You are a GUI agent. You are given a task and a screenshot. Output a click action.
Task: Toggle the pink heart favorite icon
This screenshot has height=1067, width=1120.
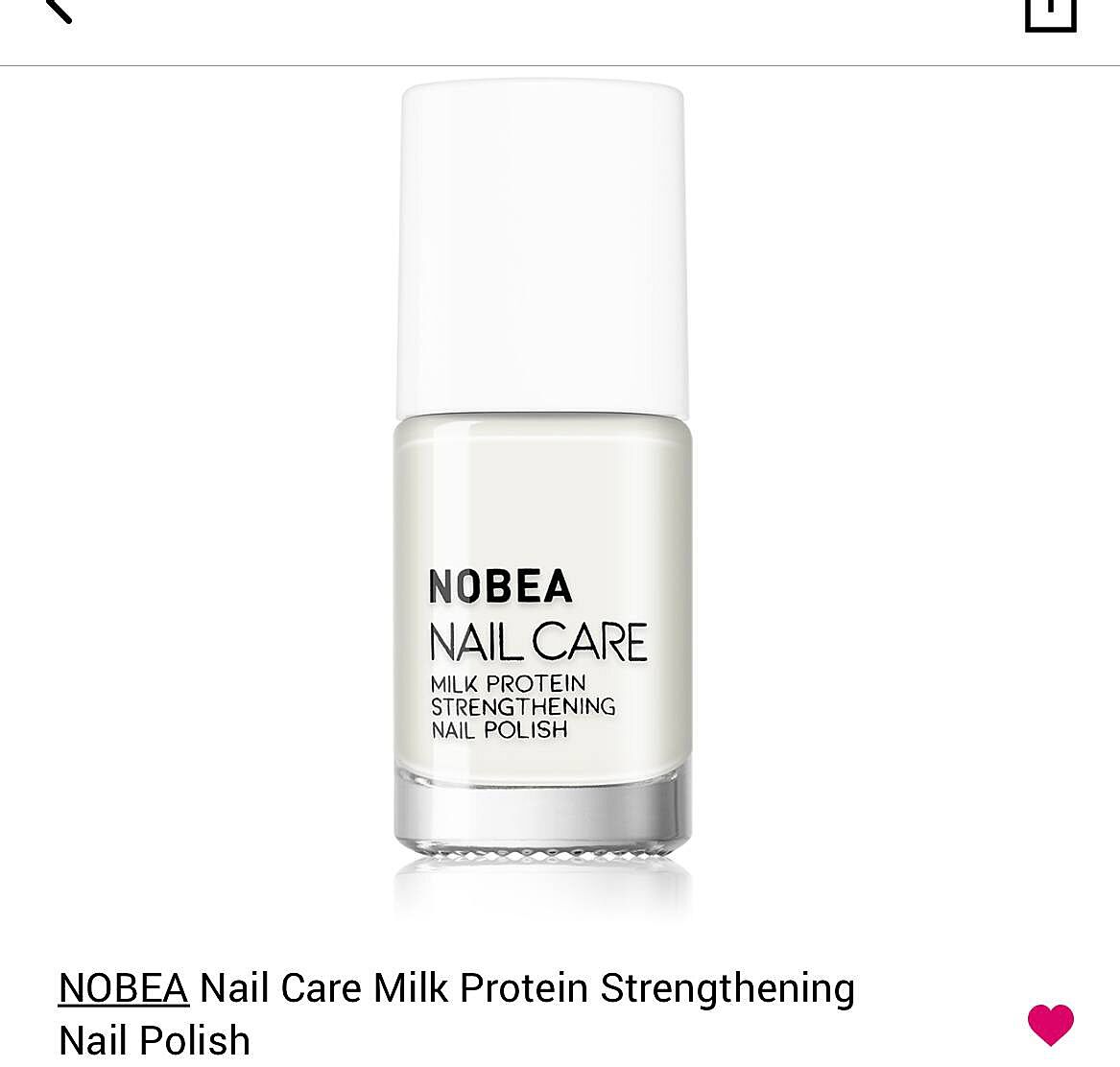pos(1050,1024)
